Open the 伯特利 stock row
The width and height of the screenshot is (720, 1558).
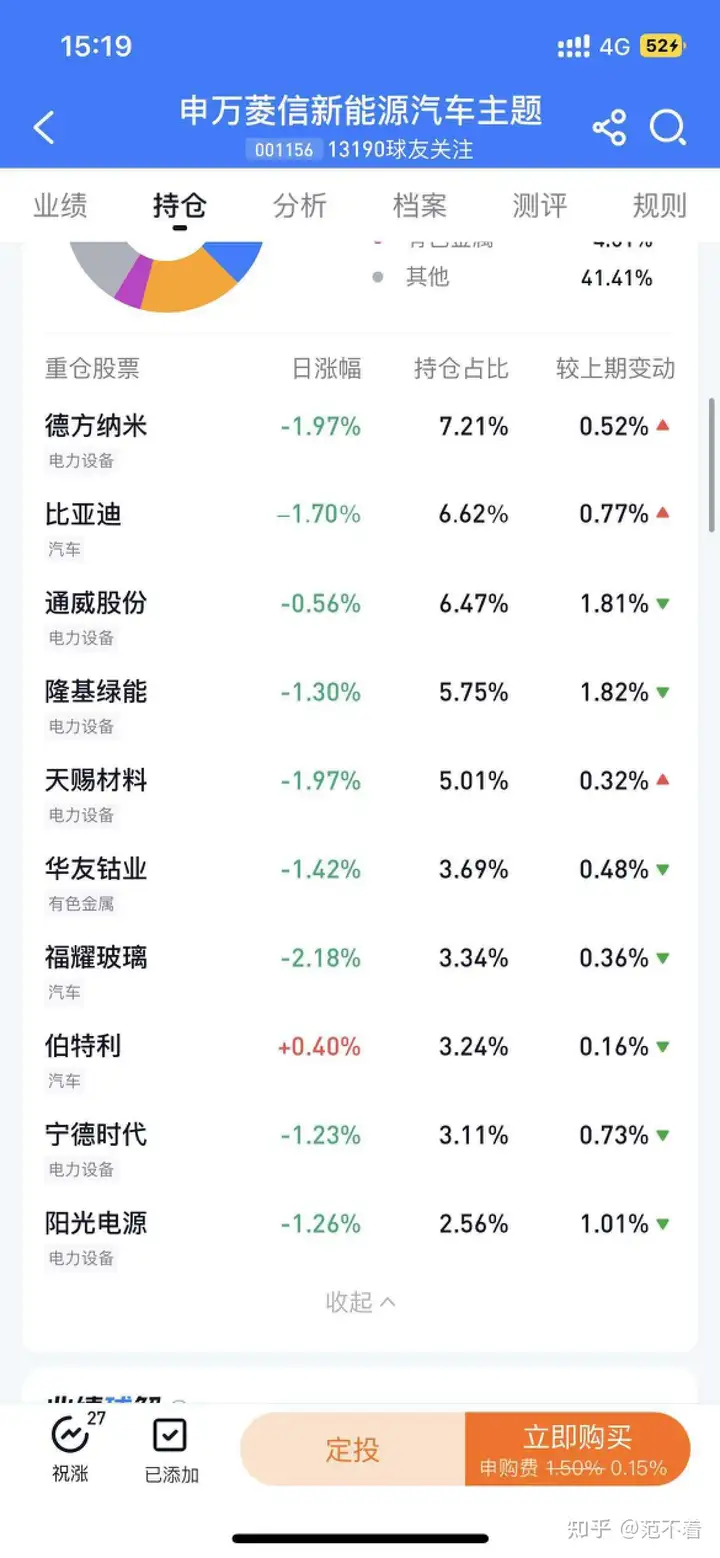click(360, 1060)
